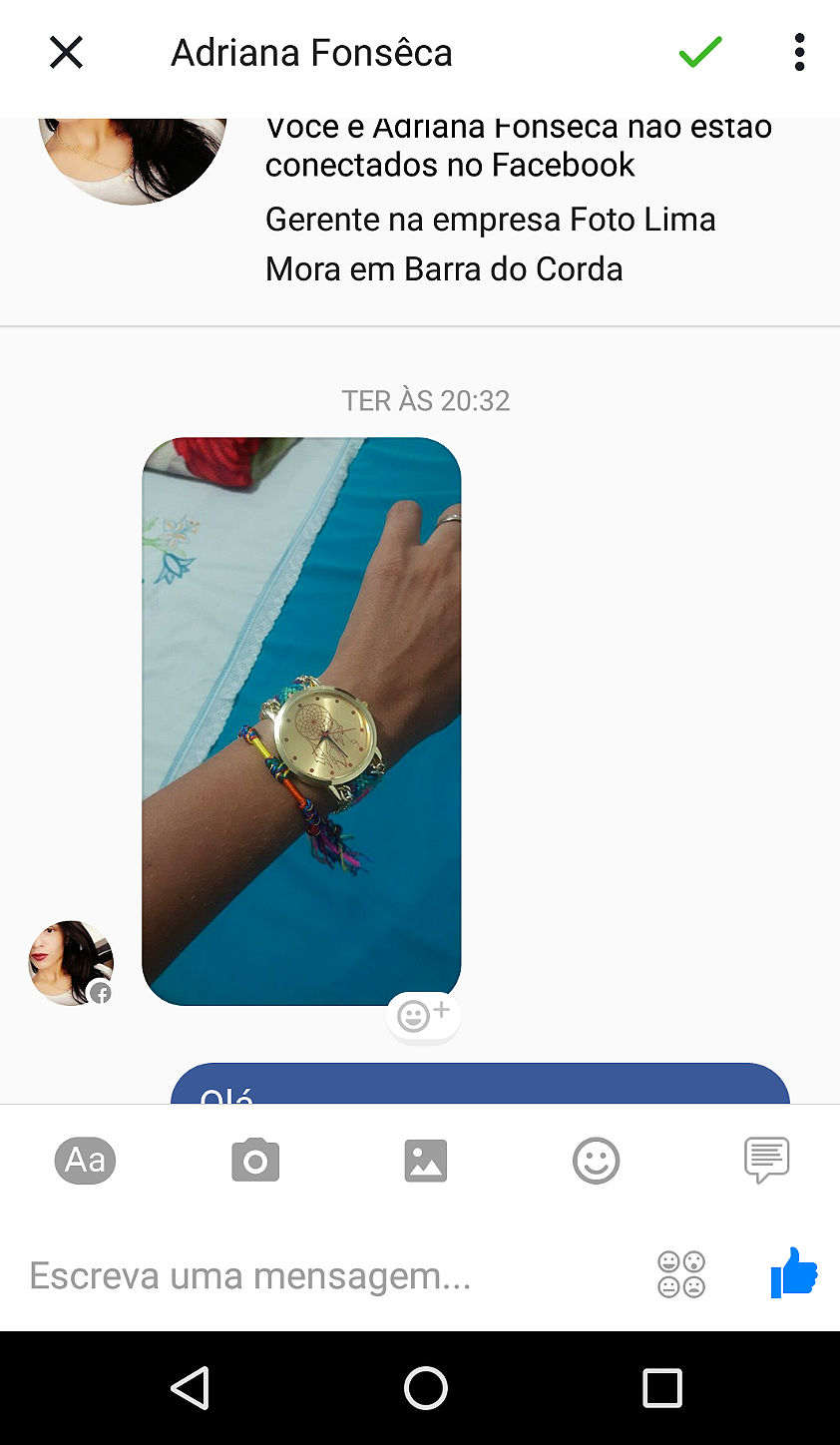Add an emoji reaction to the photo
The image size is (840, 1445).
coord(423,1016)
